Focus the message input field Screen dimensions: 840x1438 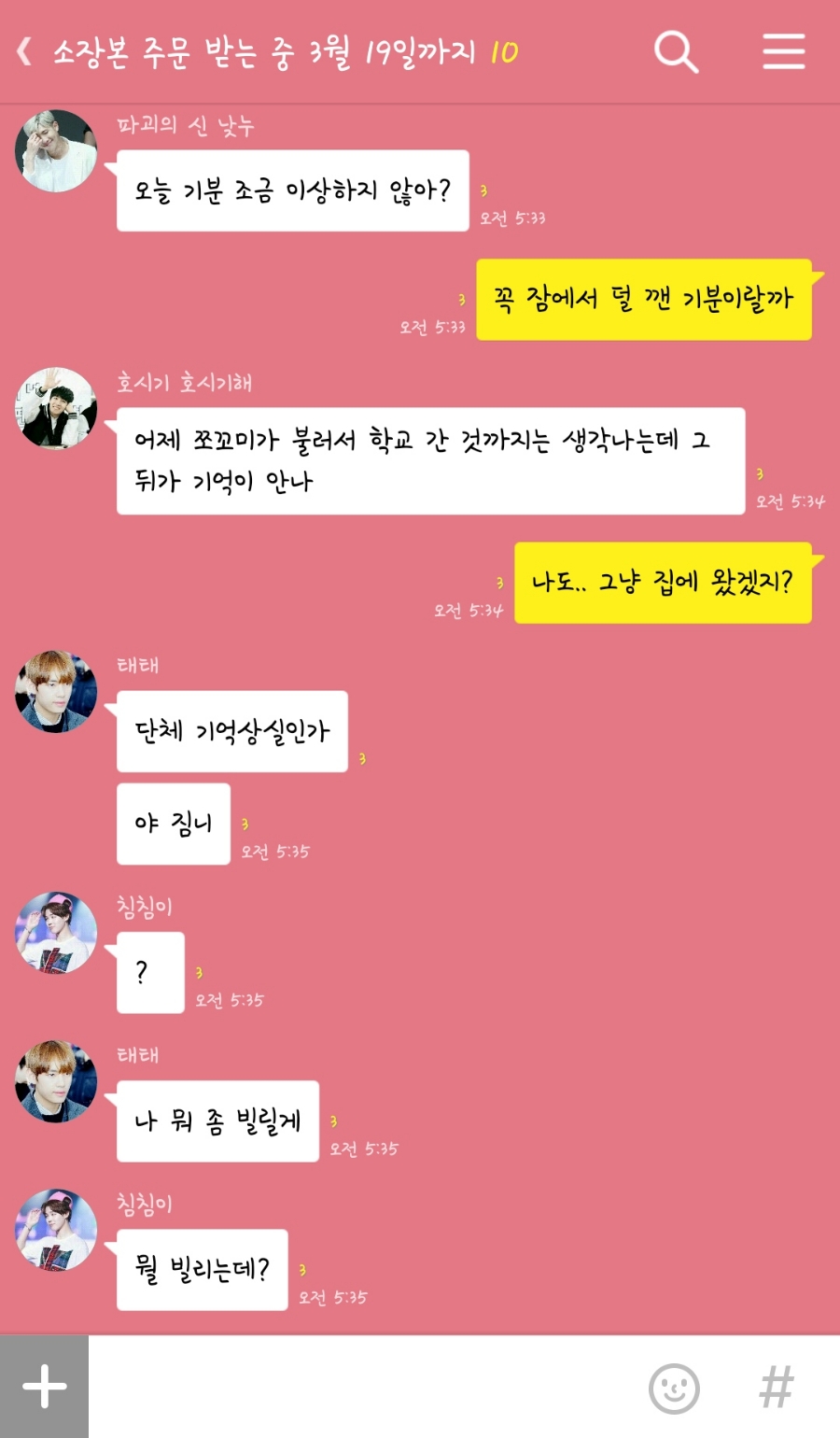pyautogui.click(x=364, y=1387)
